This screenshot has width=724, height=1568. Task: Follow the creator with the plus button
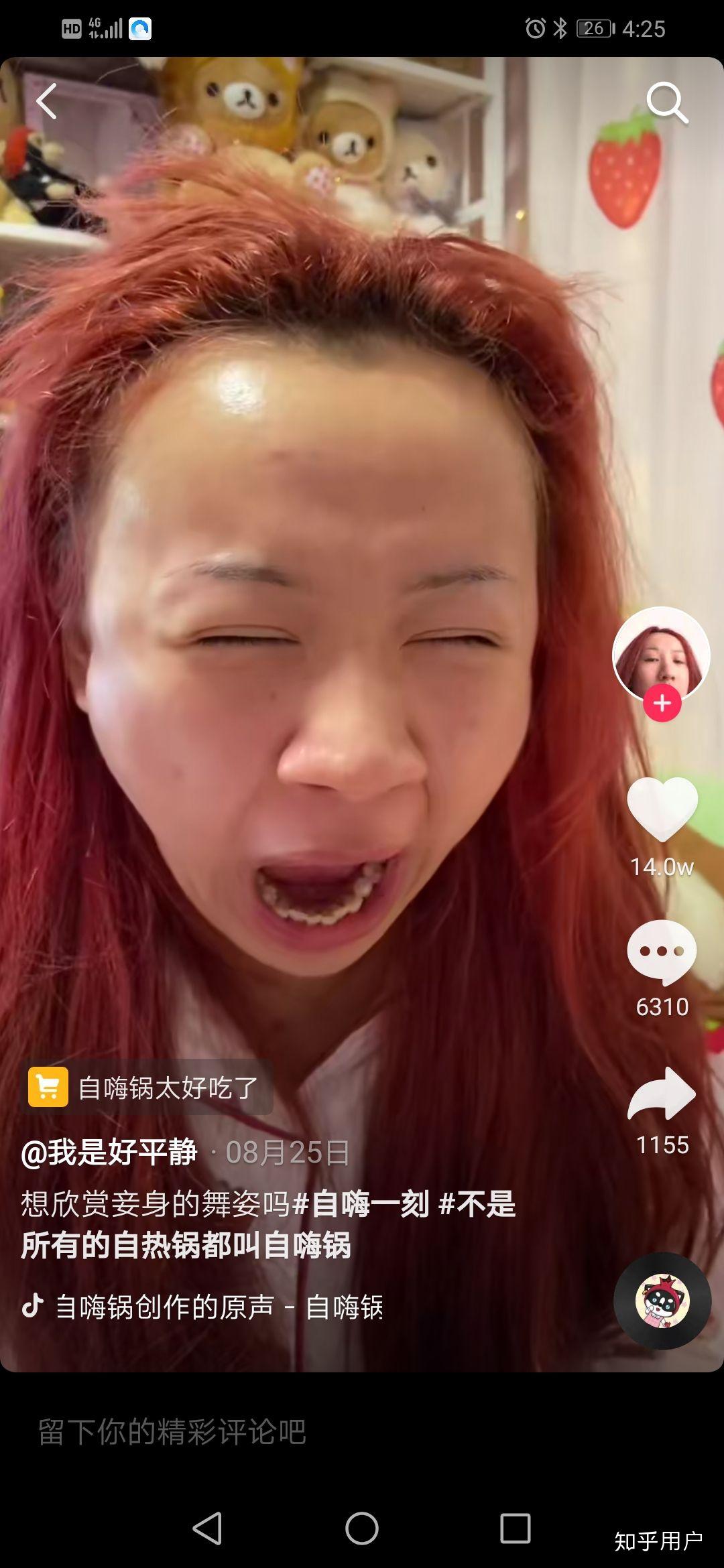(662, 703)
